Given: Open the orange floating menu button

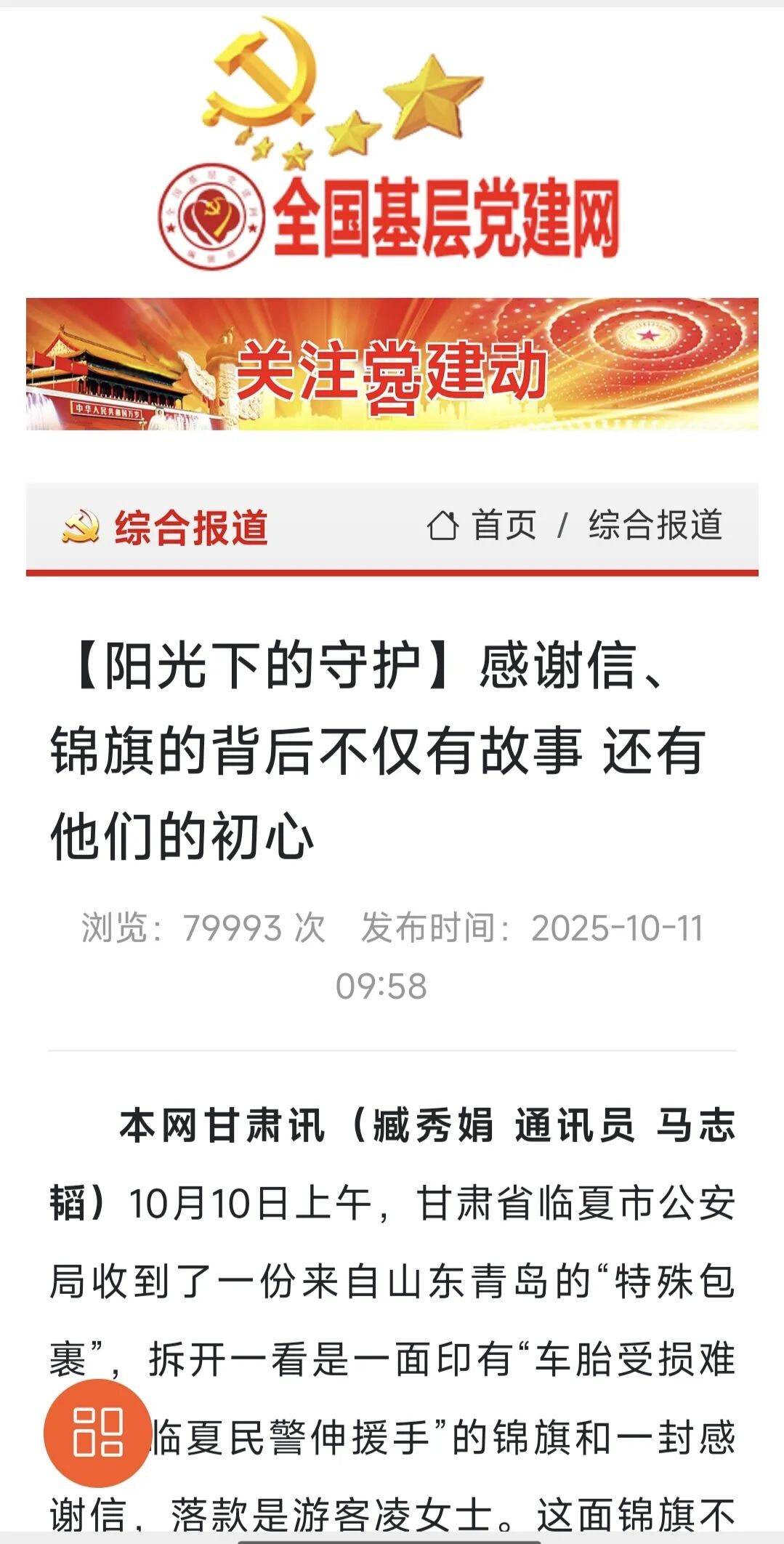Looking at the screenshot, I should click(97, 1433).
